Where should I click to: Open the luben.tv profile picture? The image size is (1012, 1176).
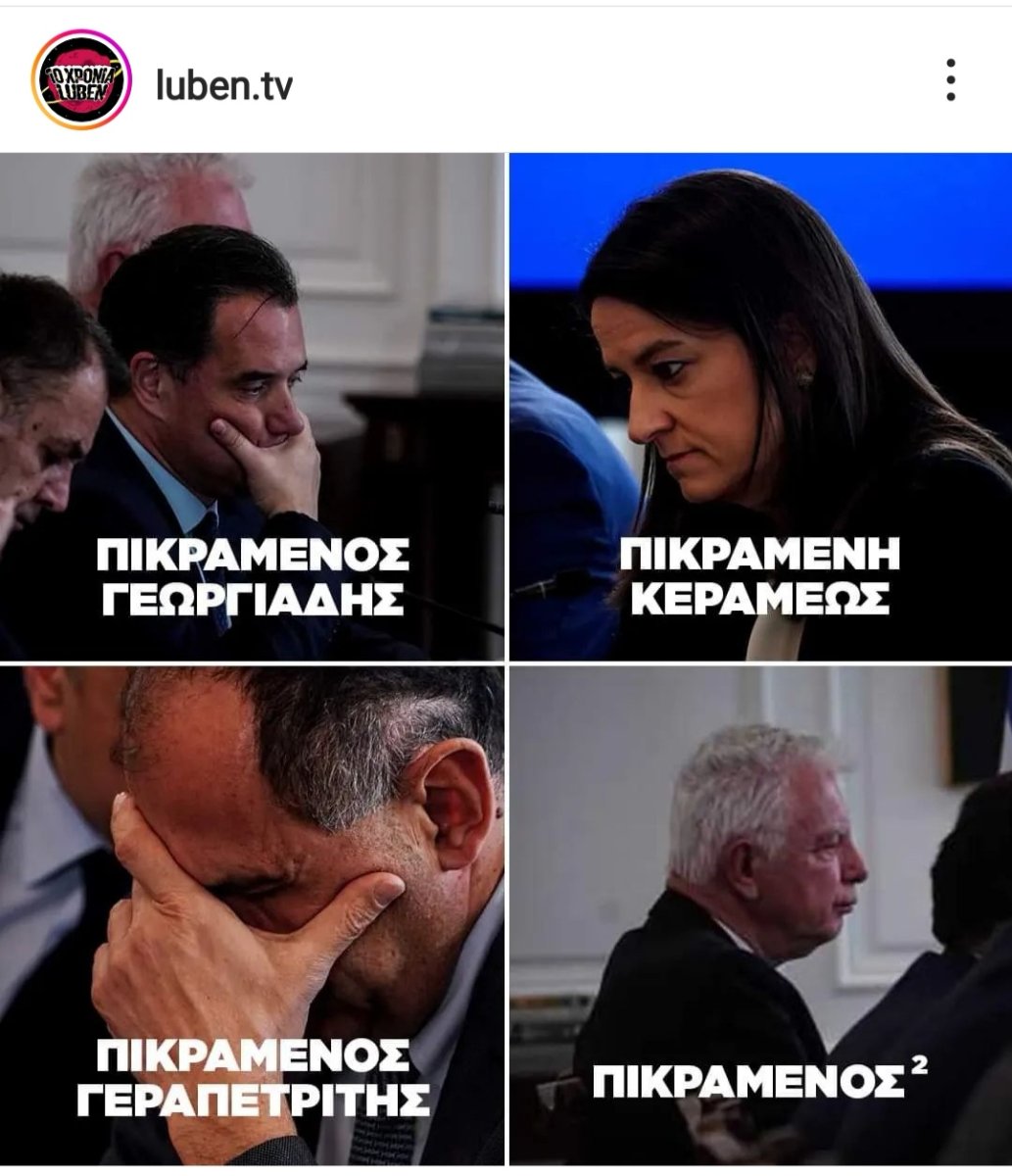coord(81,79)
